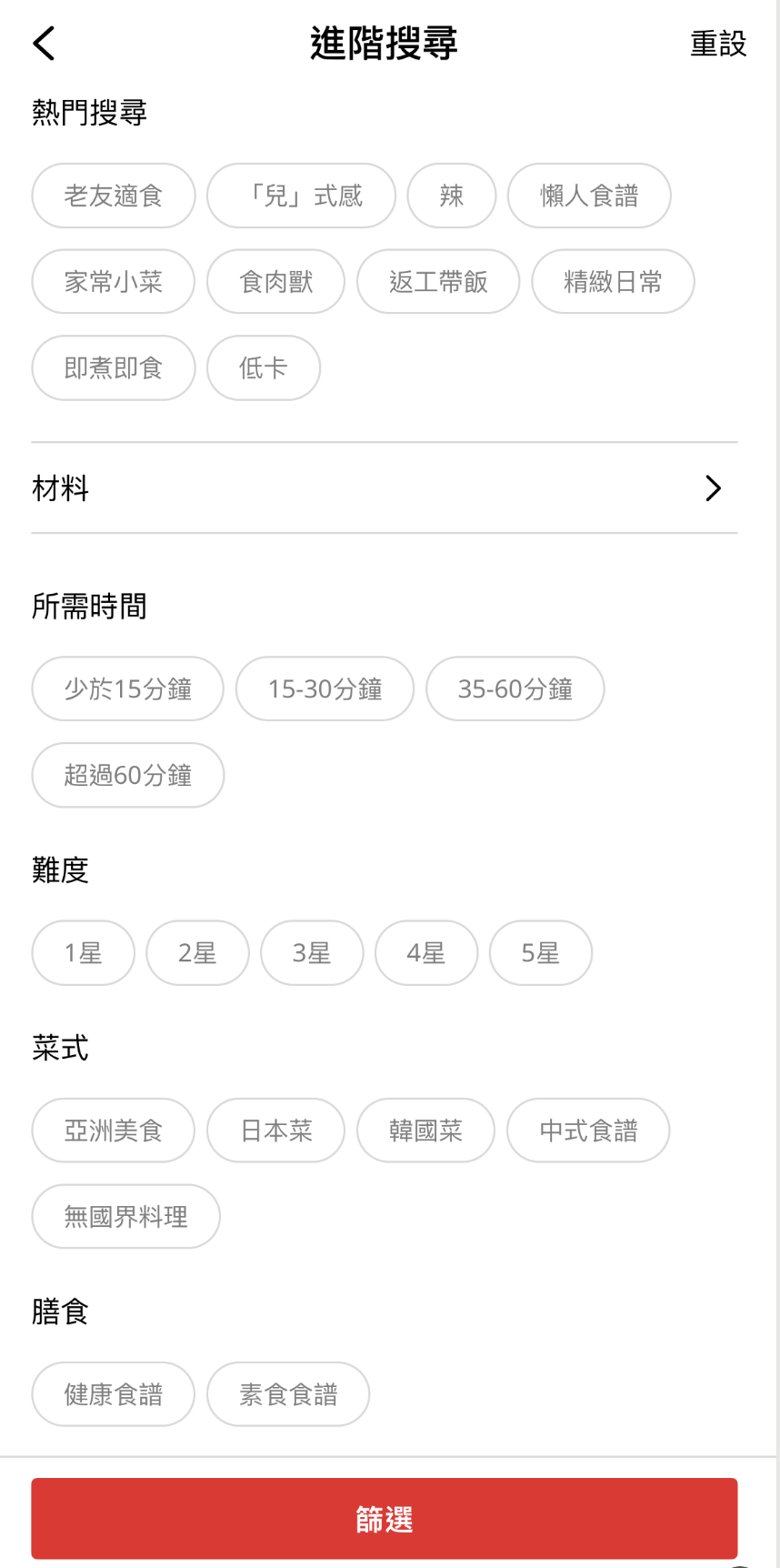Set difficulty to 3星

312,953
